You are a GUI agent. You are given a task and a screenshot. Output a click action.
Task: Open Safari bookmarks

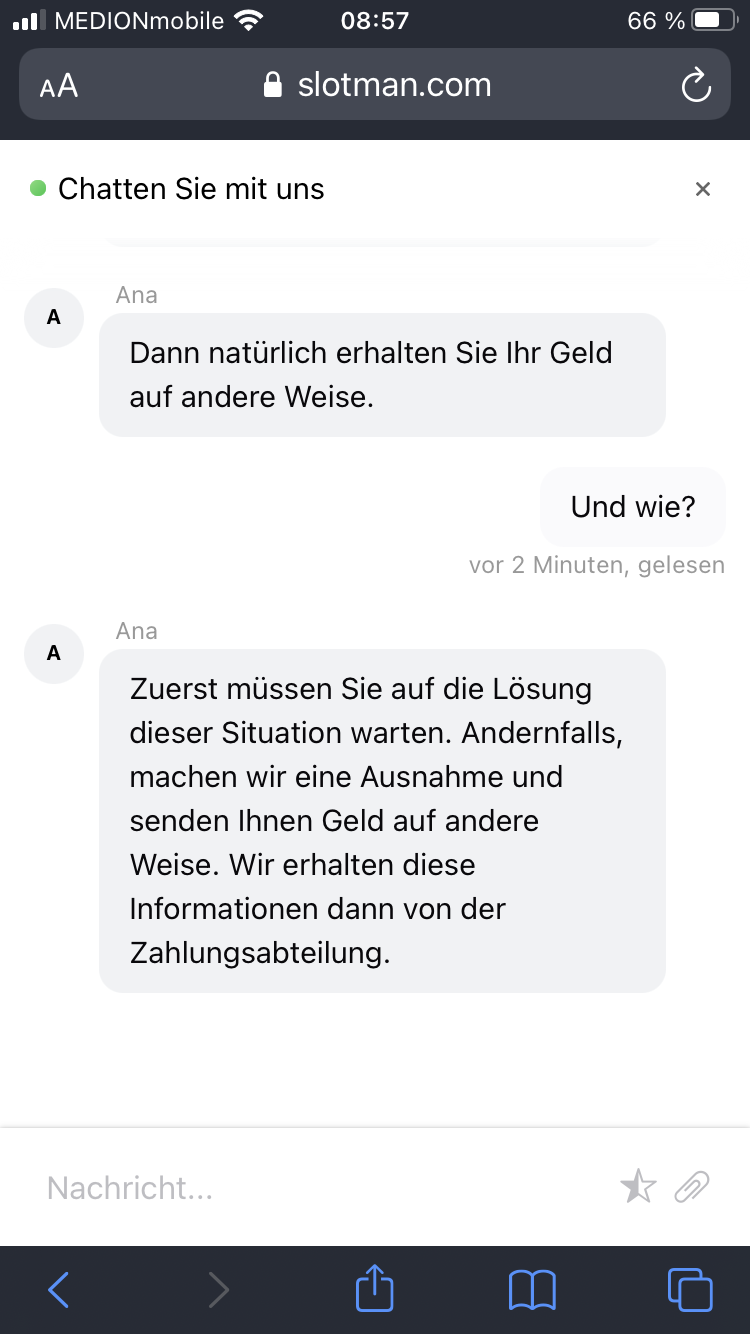click(x=532, y=1290)
